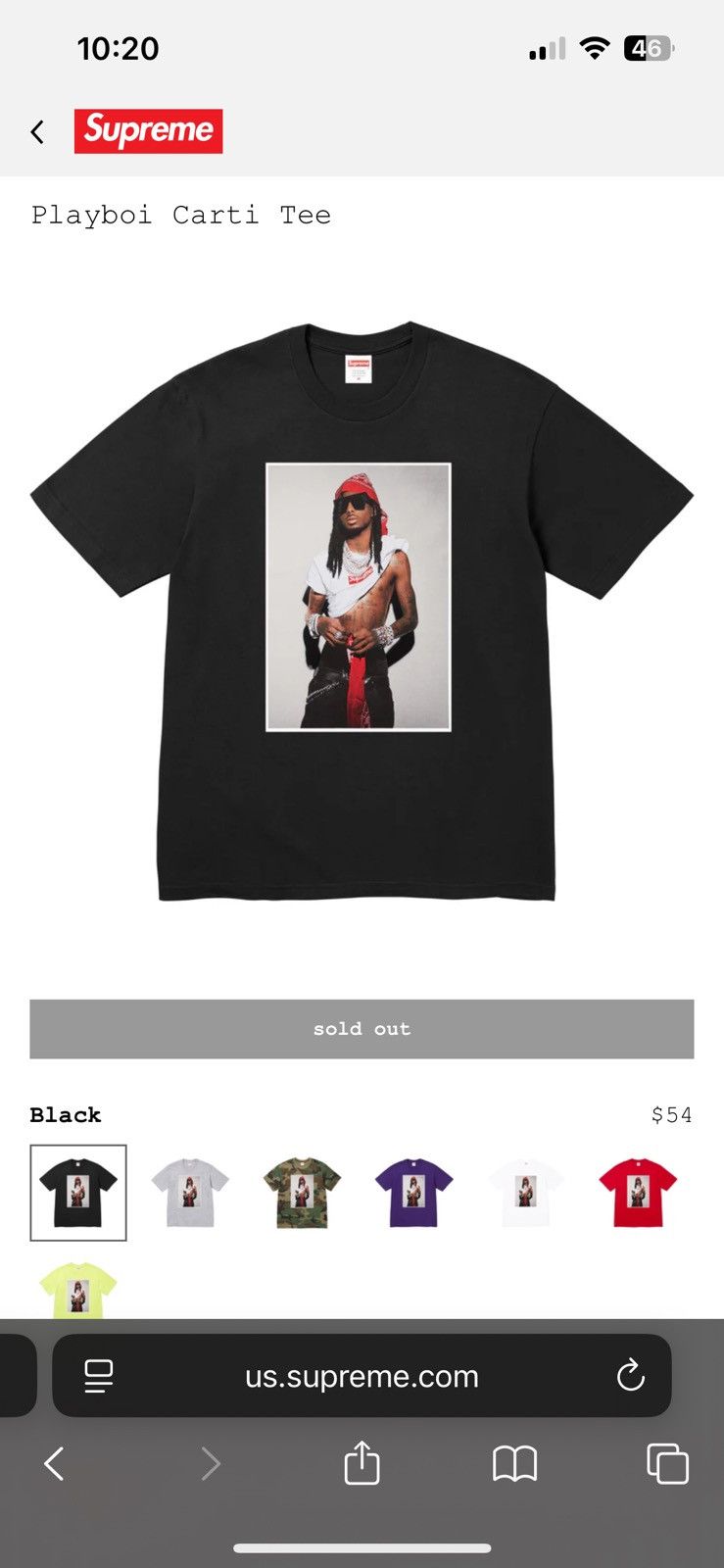Select the purple tee color
This screenshot has height=1568, width=724.
pos(413,1192)
